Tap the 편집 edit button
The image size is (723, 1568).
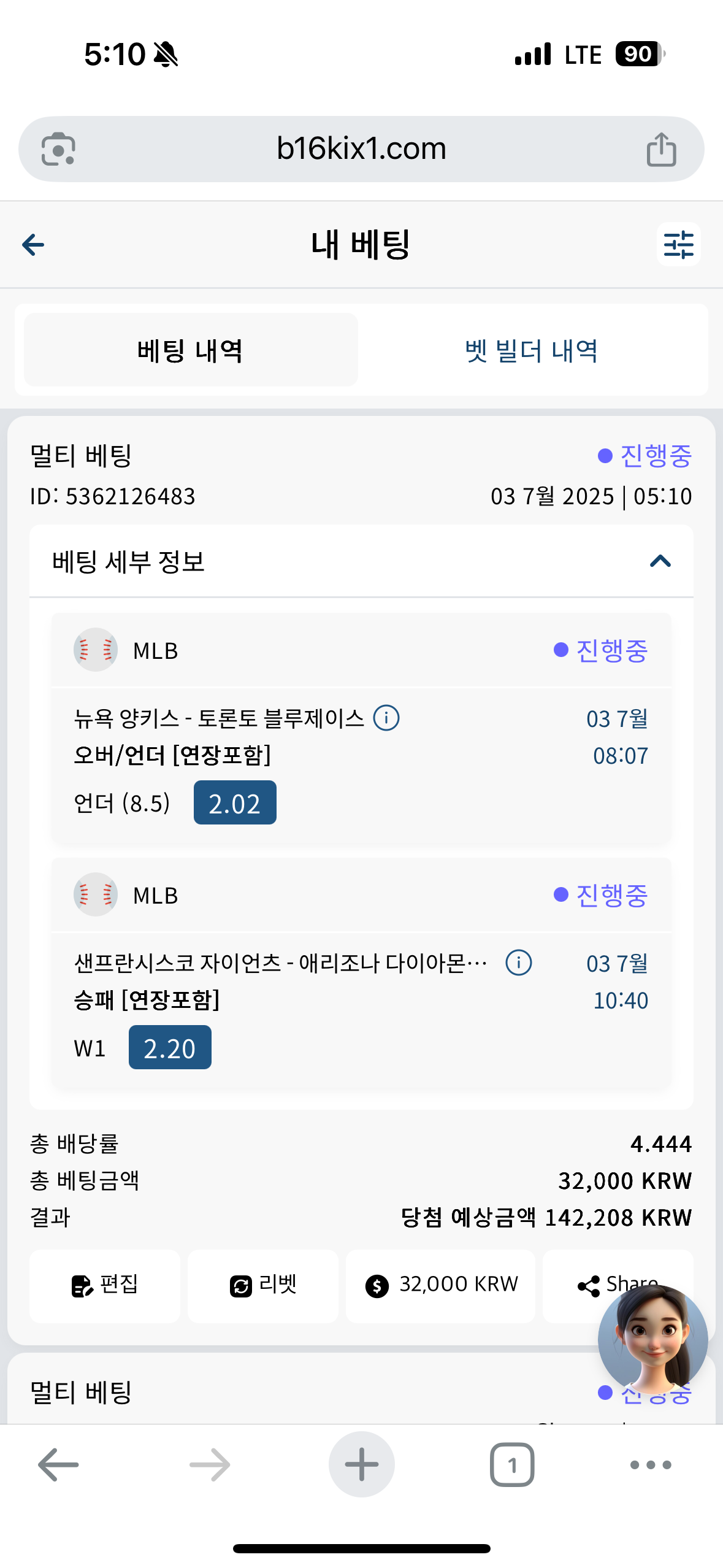(x=105, y=1285)
